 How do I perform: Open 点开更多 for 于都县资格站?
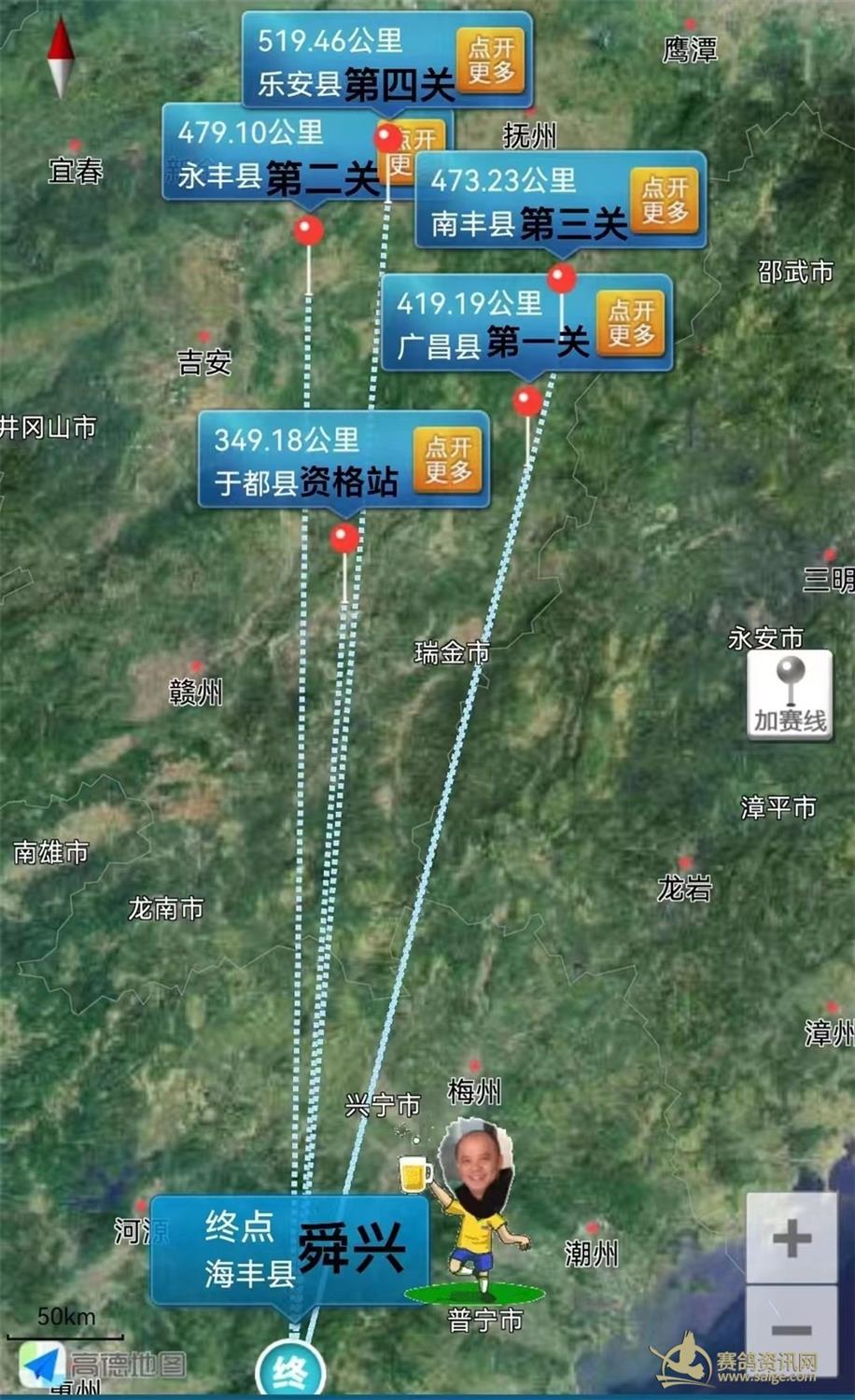point(448,459)
